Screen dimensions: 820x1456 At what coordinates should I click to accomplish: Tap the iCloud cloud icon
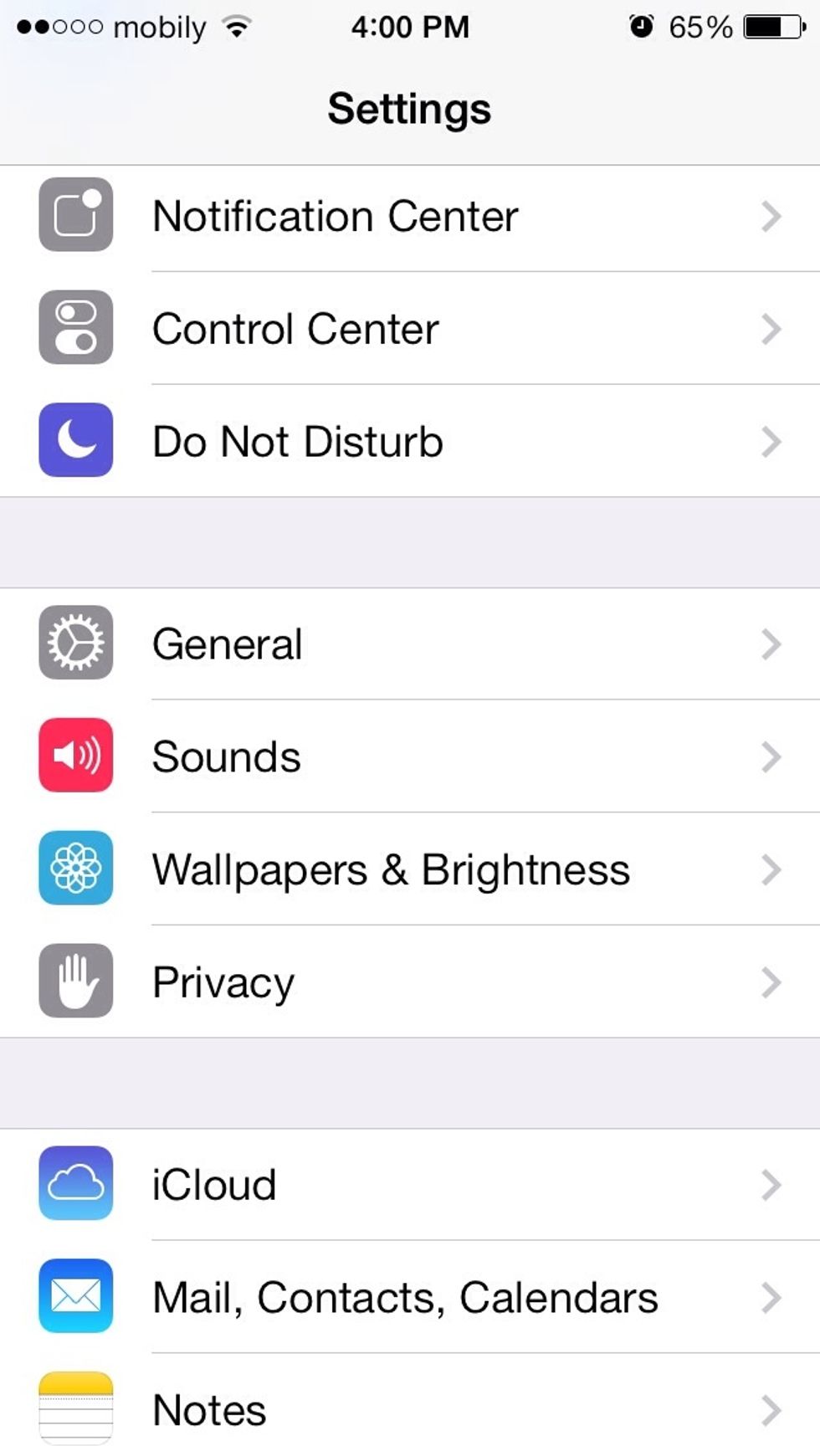pos(75,1184)
